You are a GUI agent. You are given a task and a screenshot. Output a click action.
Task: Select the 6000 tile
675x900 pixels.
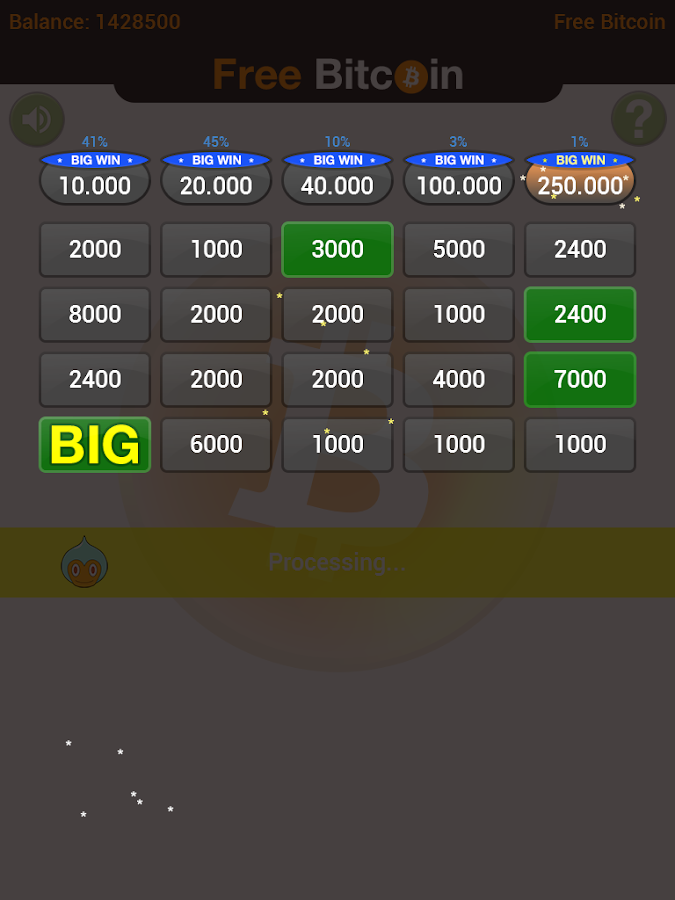point(216,444)
